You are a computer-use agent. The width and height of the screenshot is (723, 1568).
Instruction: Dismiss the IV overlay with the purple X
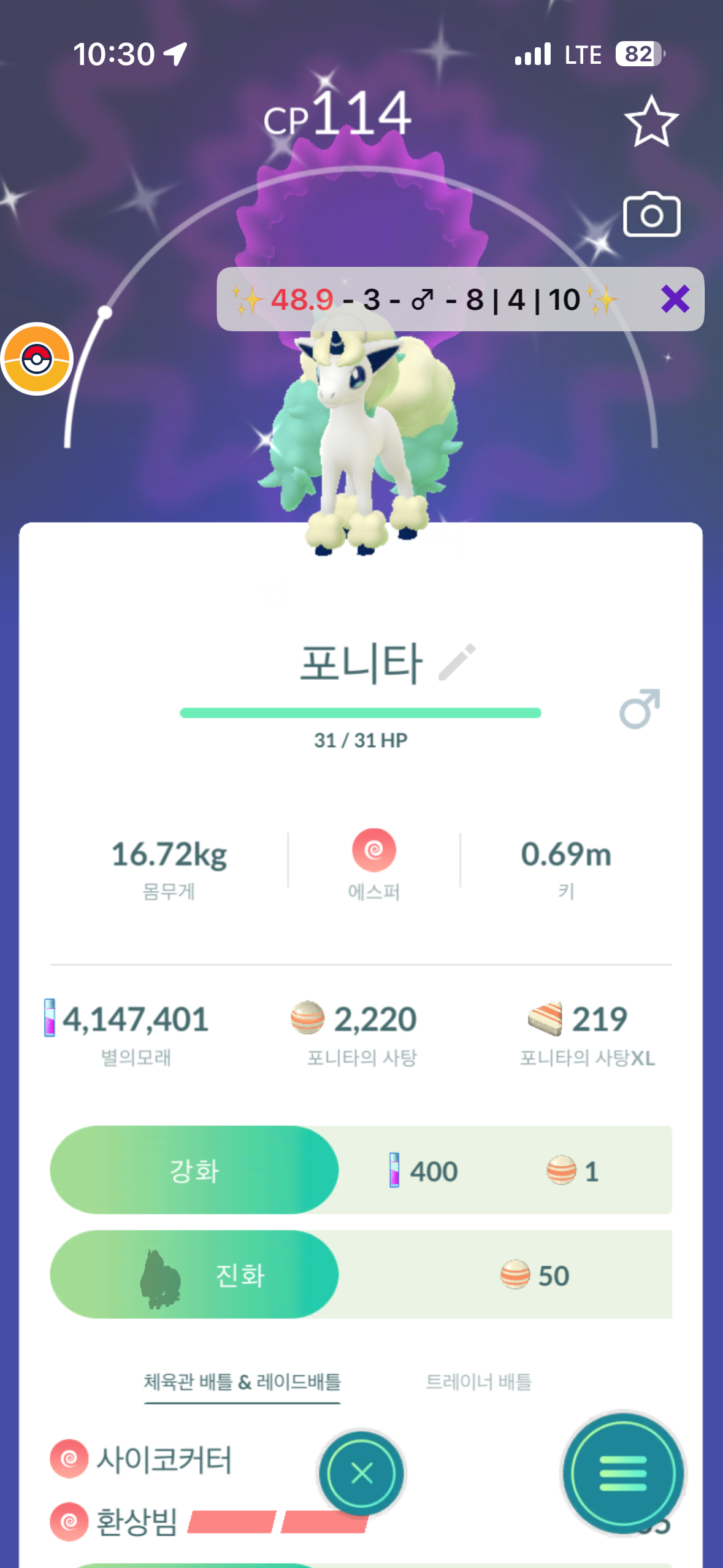pos(675,299)
